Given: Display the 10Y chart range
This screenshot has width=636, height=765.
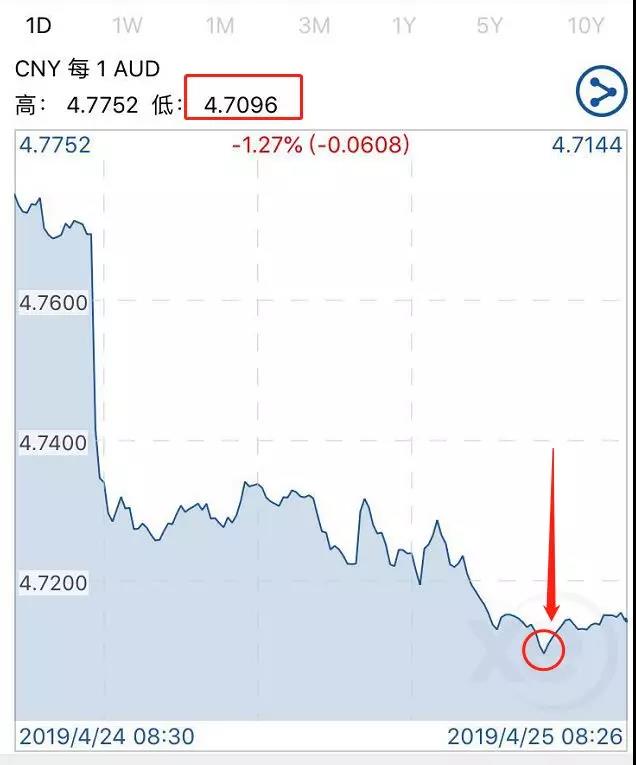Looking at the screenshot, I should 585,26.
